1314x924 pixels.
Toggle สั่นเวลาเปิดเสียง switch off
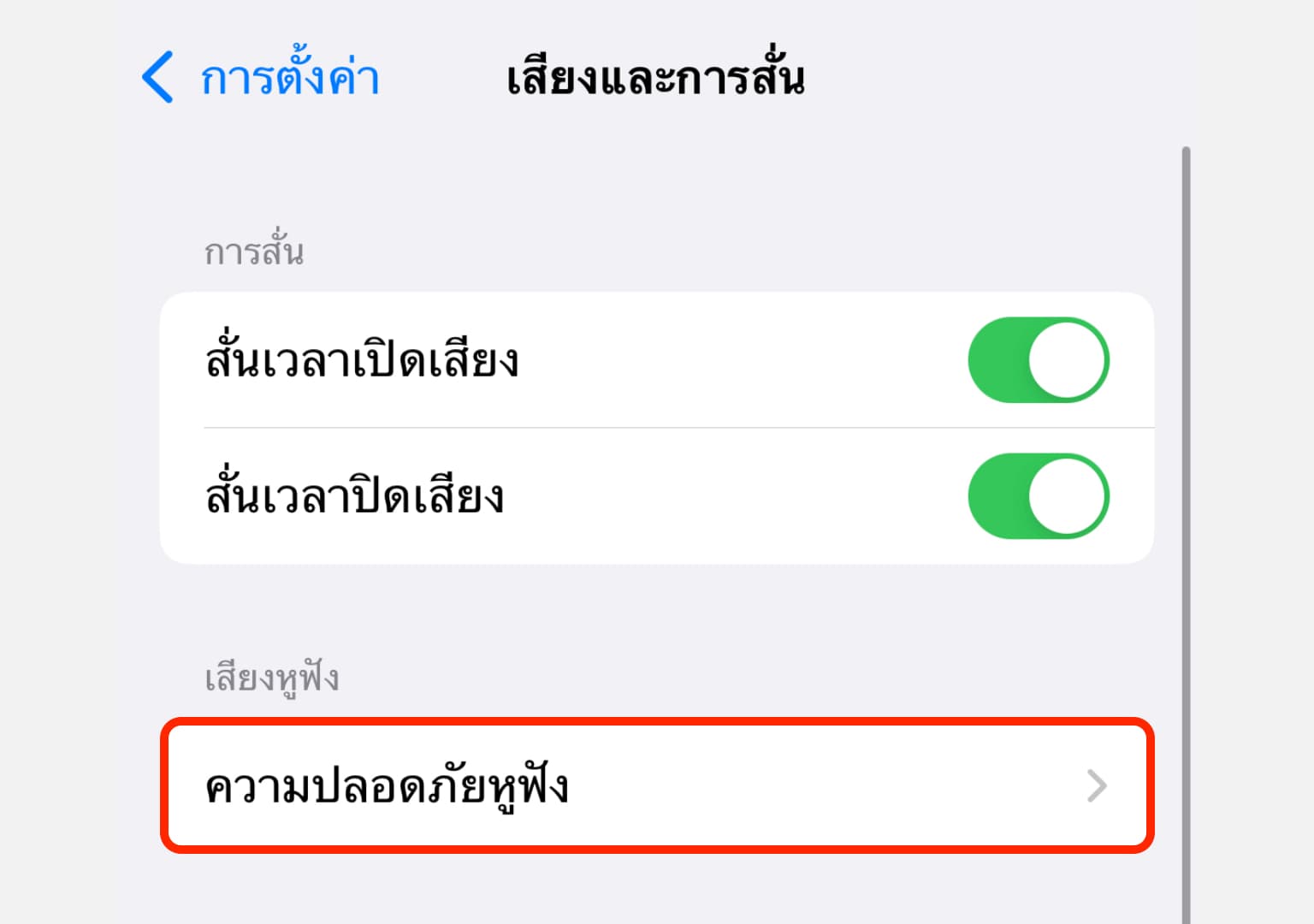pyautogui.click(x=1038, y=360)
